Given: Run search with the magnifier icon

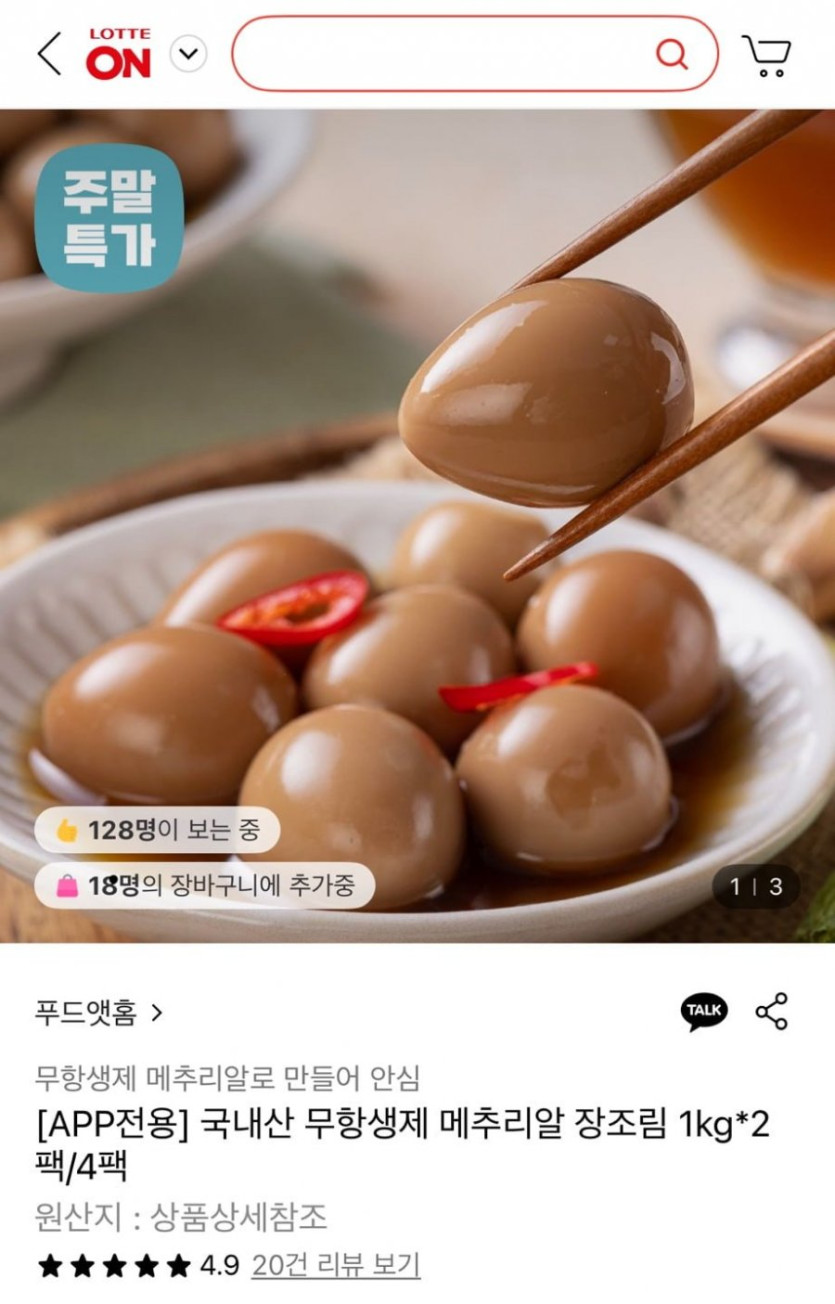Looking at the screenshot, I should point(671,54).
